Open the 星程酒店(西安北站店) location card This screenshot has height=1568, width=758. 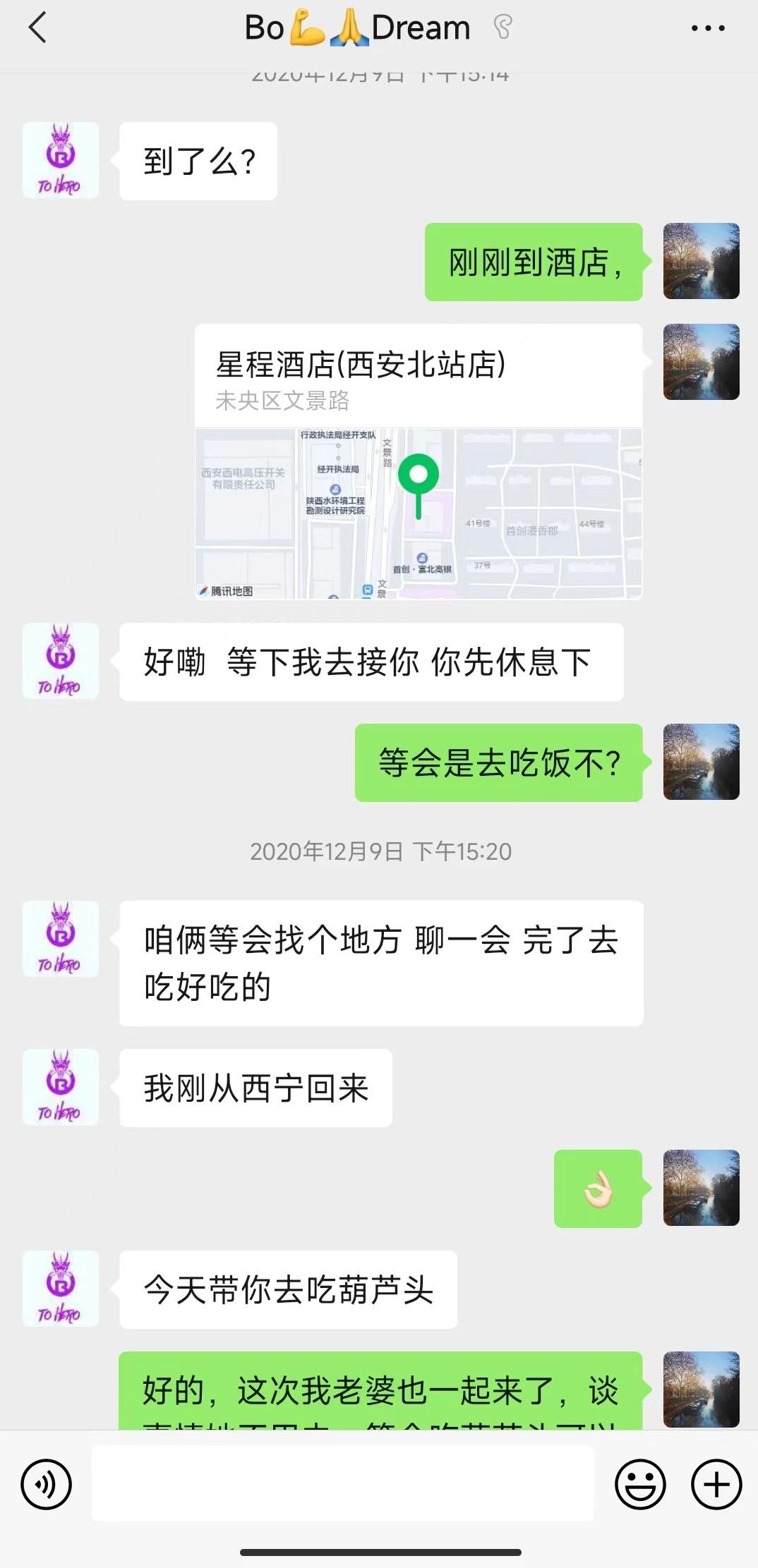pos(418,461)
